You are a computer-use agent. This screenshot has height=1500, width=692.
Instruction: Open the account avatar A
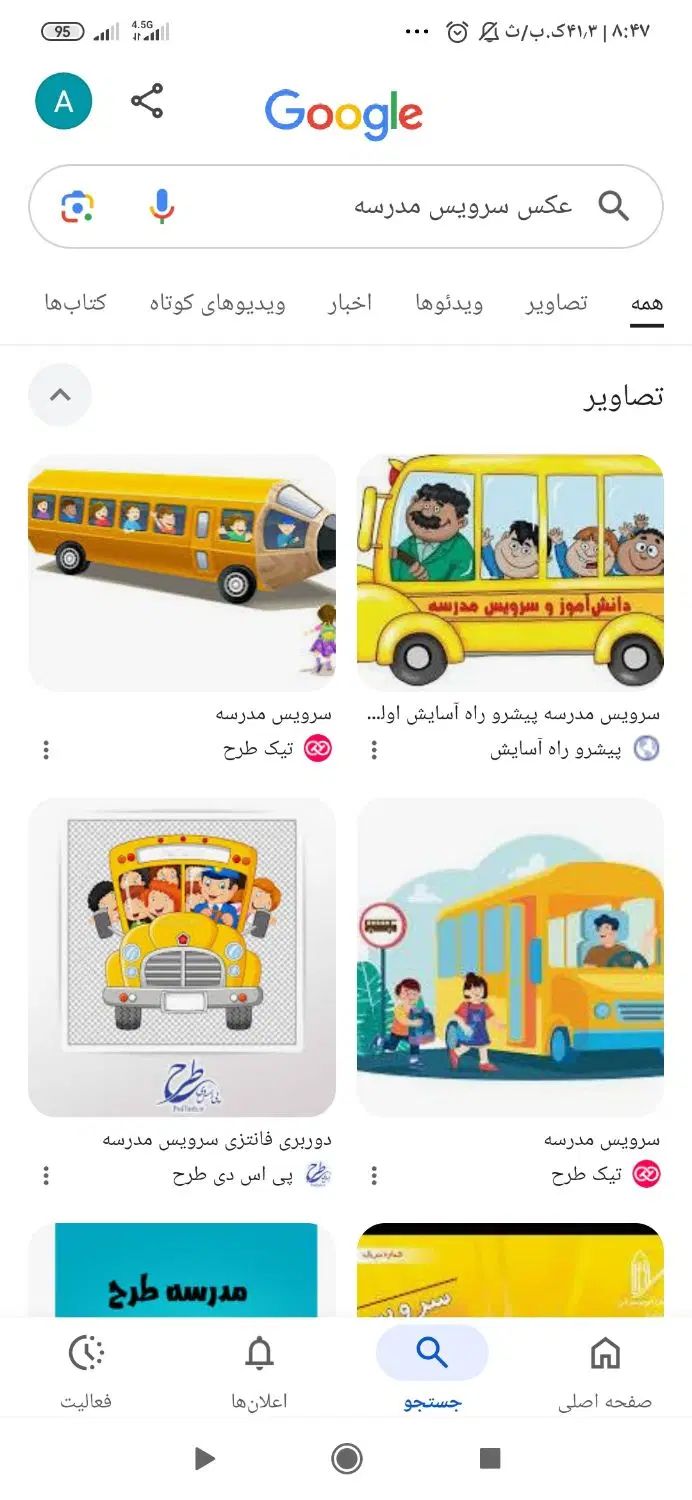coord(63,101)
